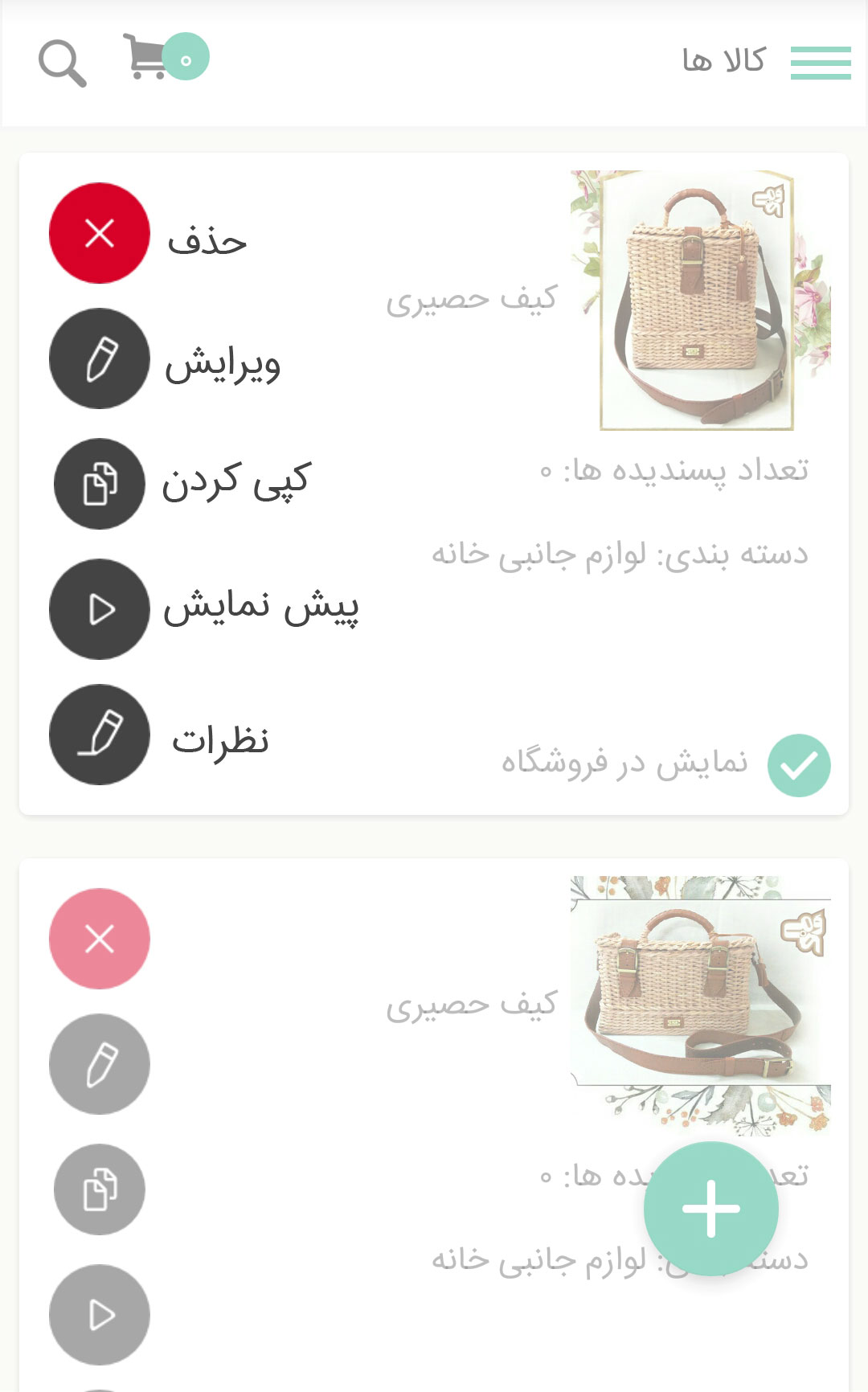Image resolution: width=868 pixels, height=1392 pixels.
Task: Delete the first straw bag product (حذف)
Action: point(100,233)
